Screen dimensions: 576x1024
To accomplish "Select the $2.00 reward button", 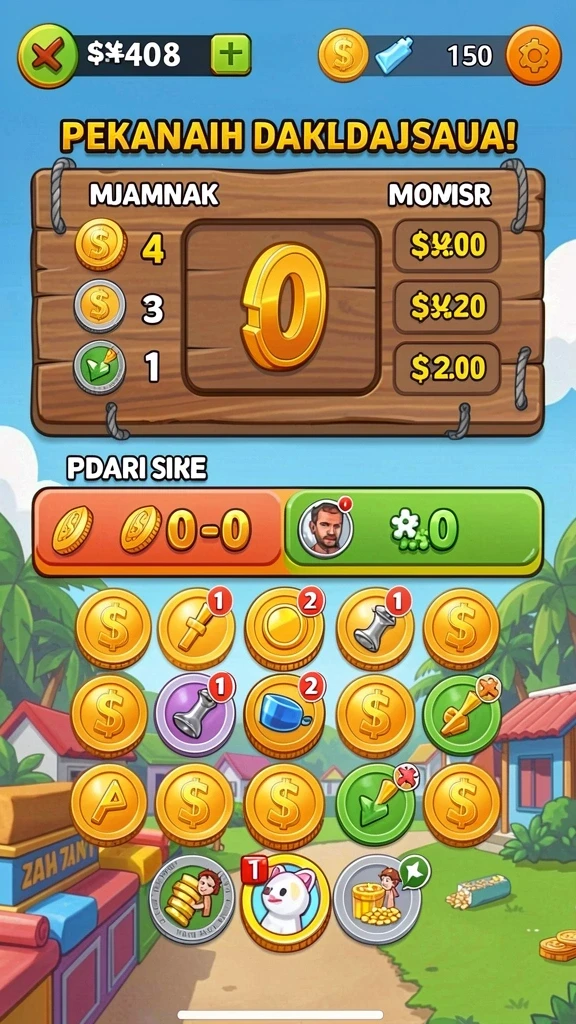I will (x=447, y=368).
